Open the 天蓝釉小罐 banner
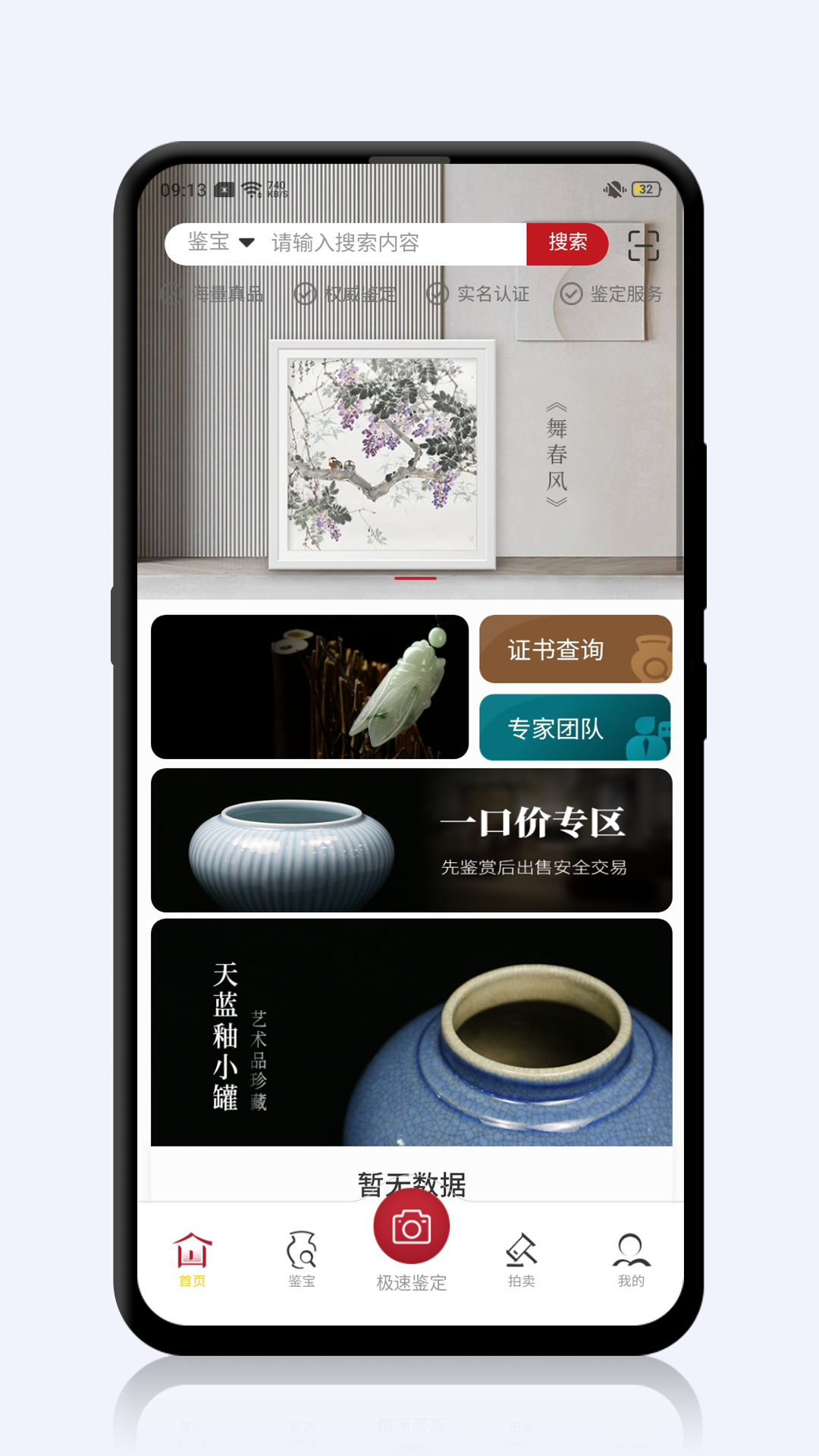The width and height of the screenshot is (819, 1456). pos(411,1032)
